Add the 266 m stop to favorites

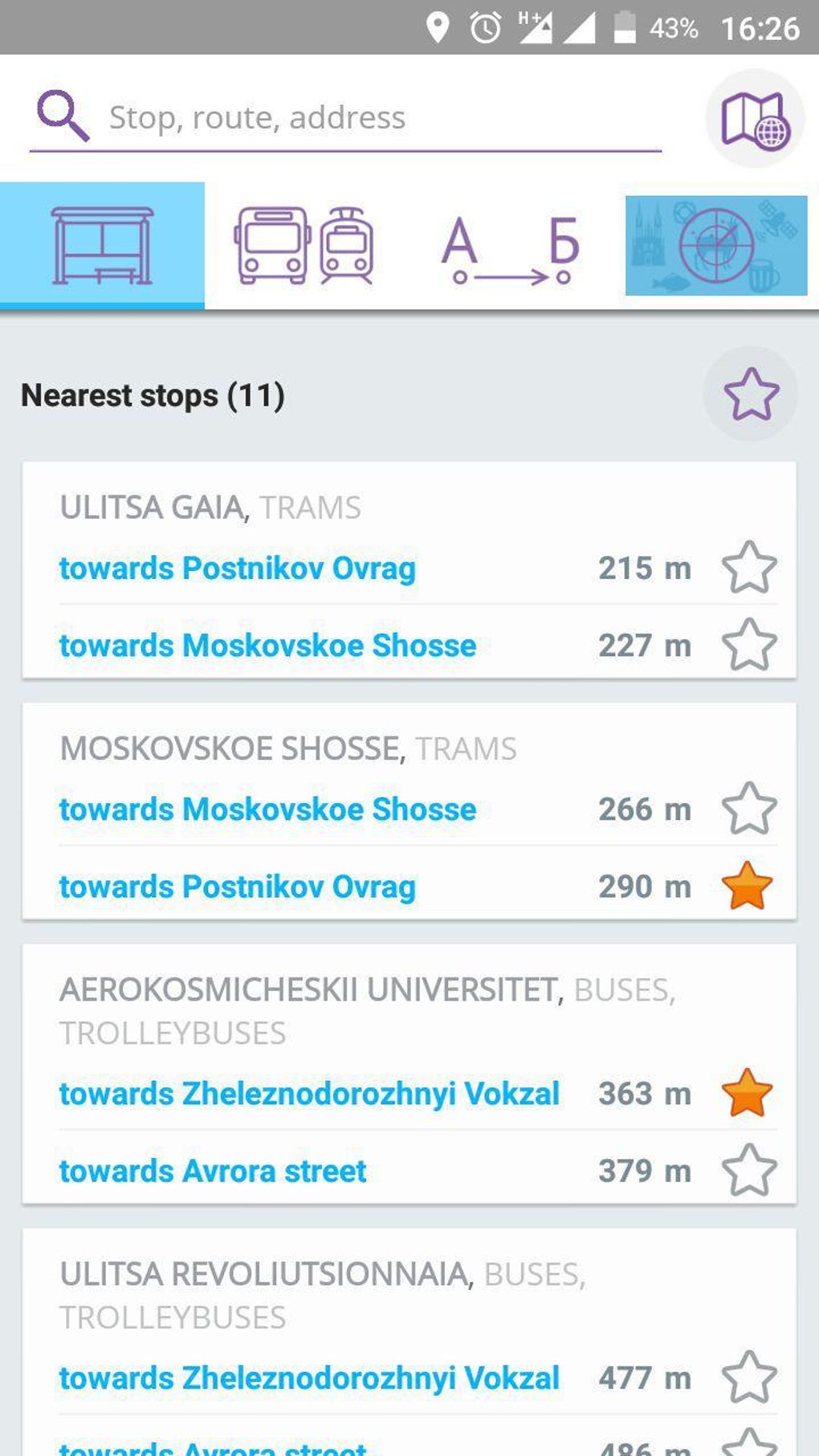(x=749, y=808)
